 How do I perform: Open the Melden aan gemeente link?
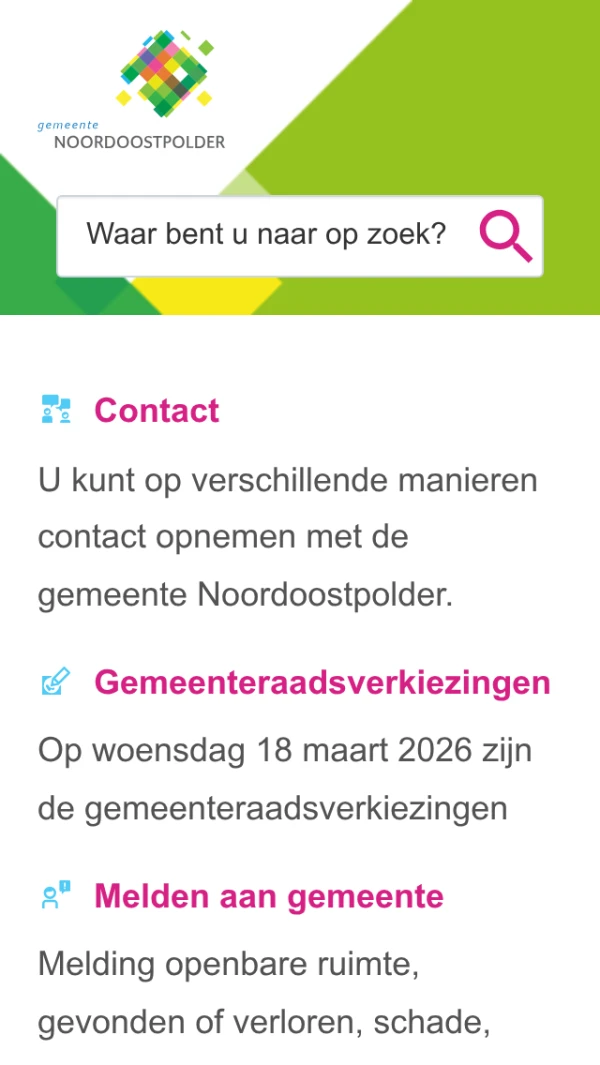[x=269, y=896]
